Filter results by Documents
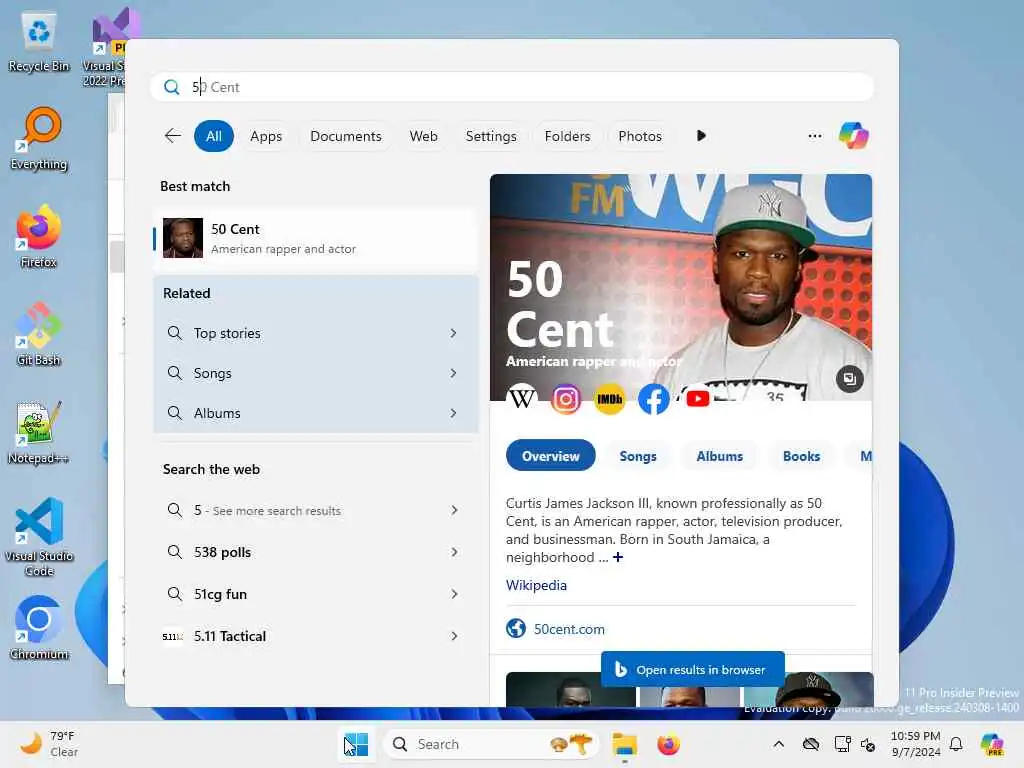The width and height of the screenshot is (1024, 768). tap(345, 136)
